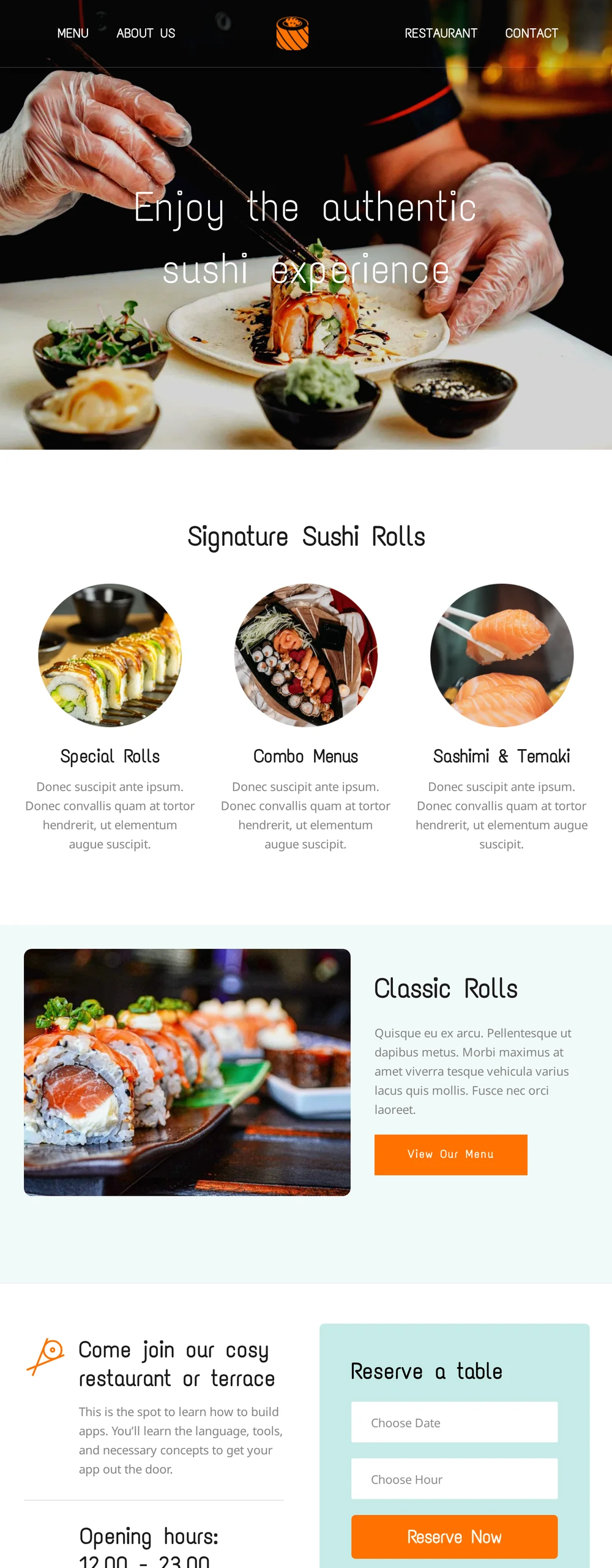612x1568 pixels.
Task: Submit reservation with Reserve Now
Action: 454,1537
